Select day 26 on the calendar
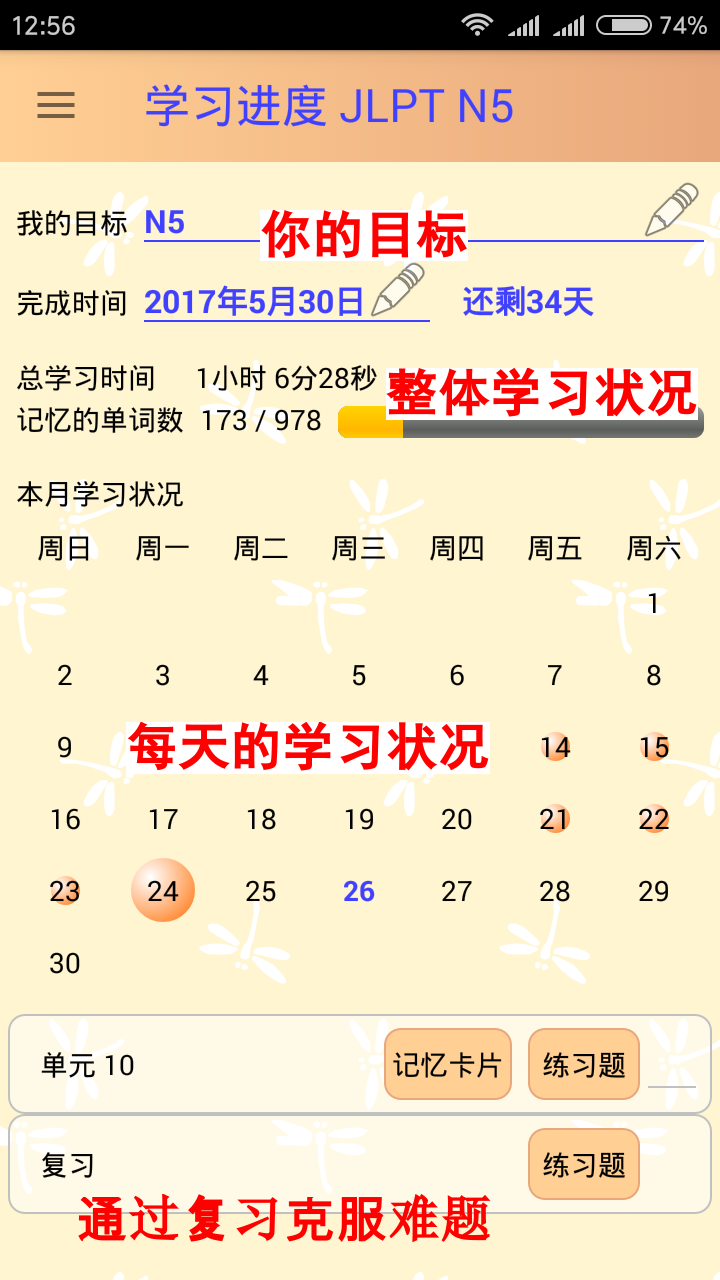Screen dimensions: 720x1280 point(359,891)
